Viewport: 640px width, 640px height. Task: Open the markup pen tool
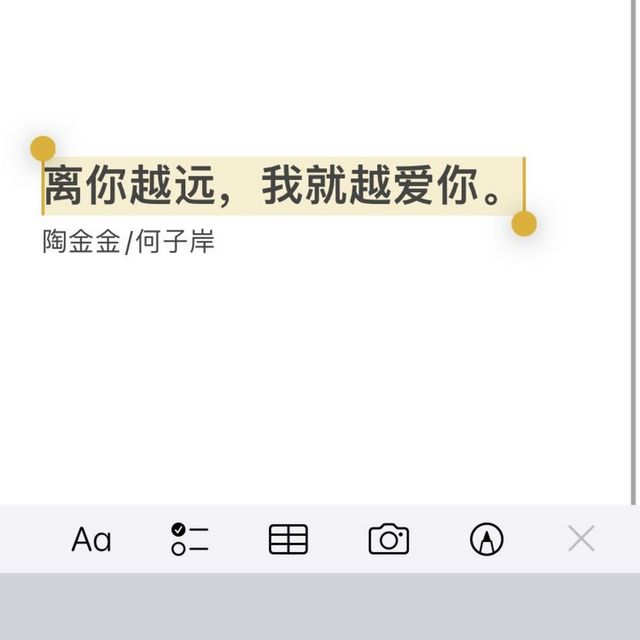coord(486,540)
